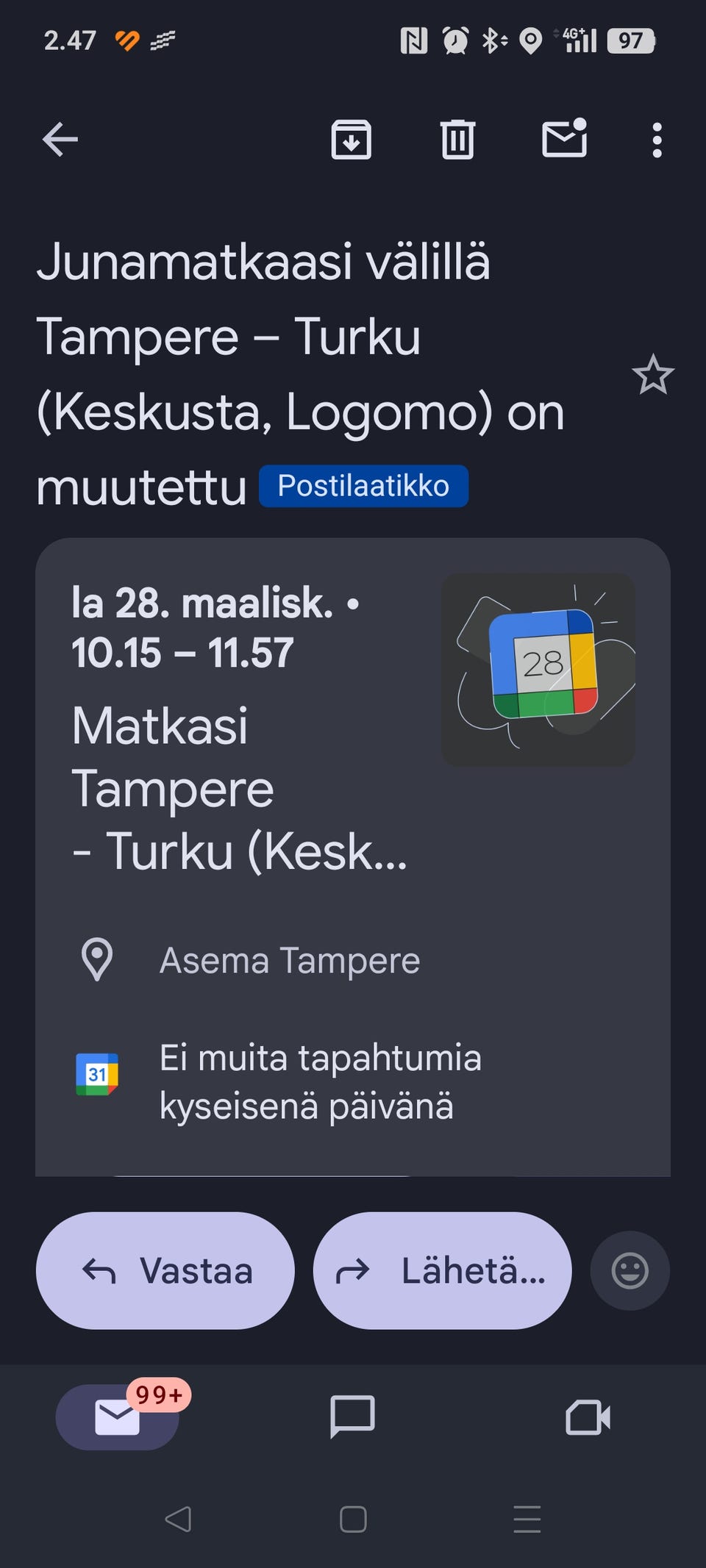Open the Google Calendar event thumbnail
Screen dimensions: 706x1568
pos(538,670)
